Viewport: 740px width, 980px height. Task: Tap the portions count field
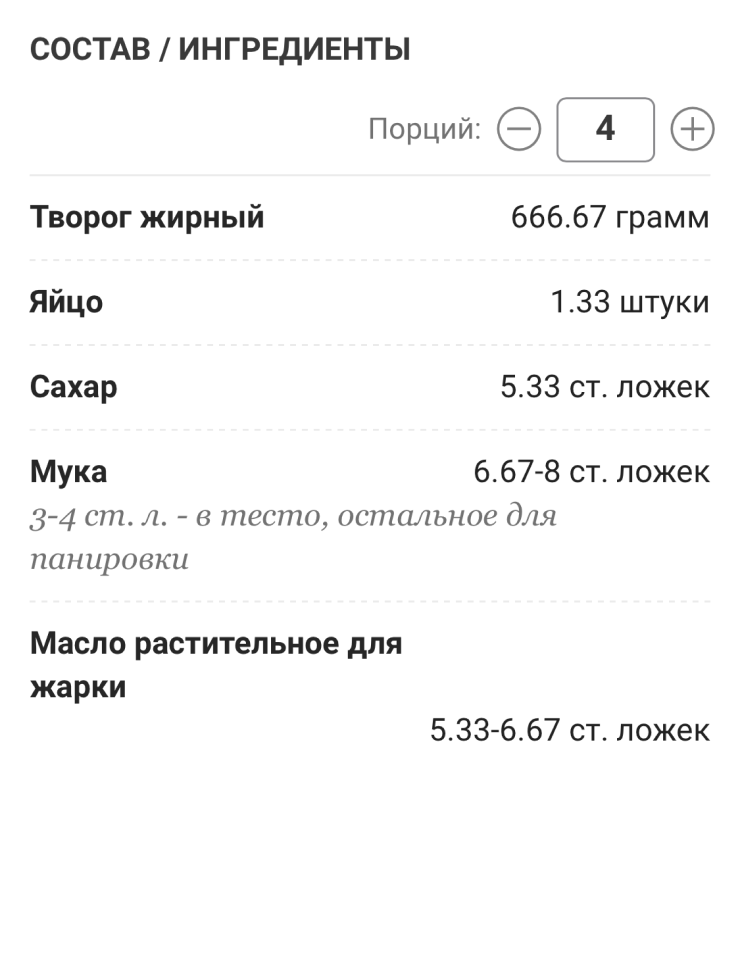(605, 130)
